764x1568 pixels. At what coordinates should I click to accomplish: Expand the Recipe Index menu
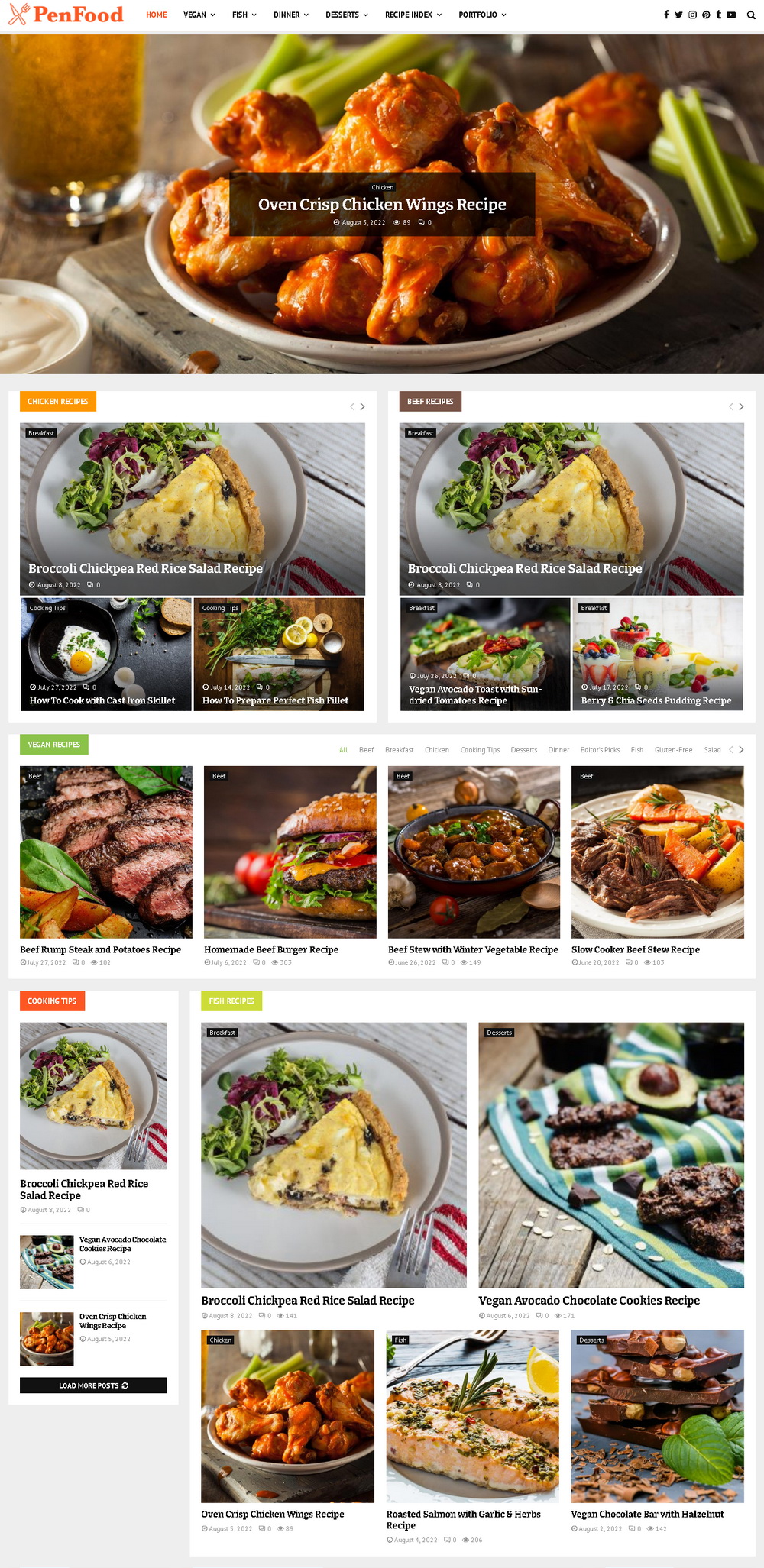tap(413, 15)
